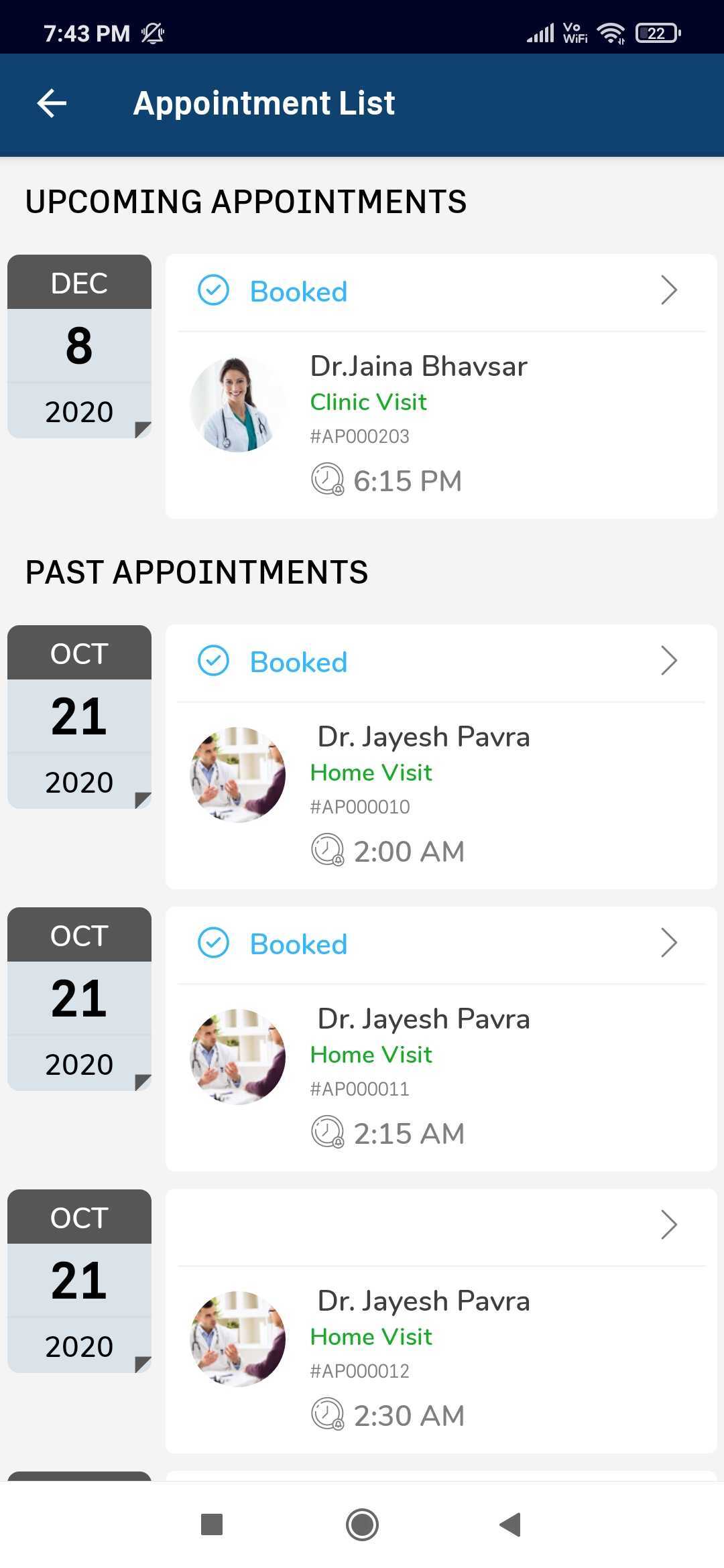Viewport: 724px width, 1568px height.
Task: Select the Booked checkmark icon for Dr.Jaina Bhavsar
Action: (x=213, y=290)
